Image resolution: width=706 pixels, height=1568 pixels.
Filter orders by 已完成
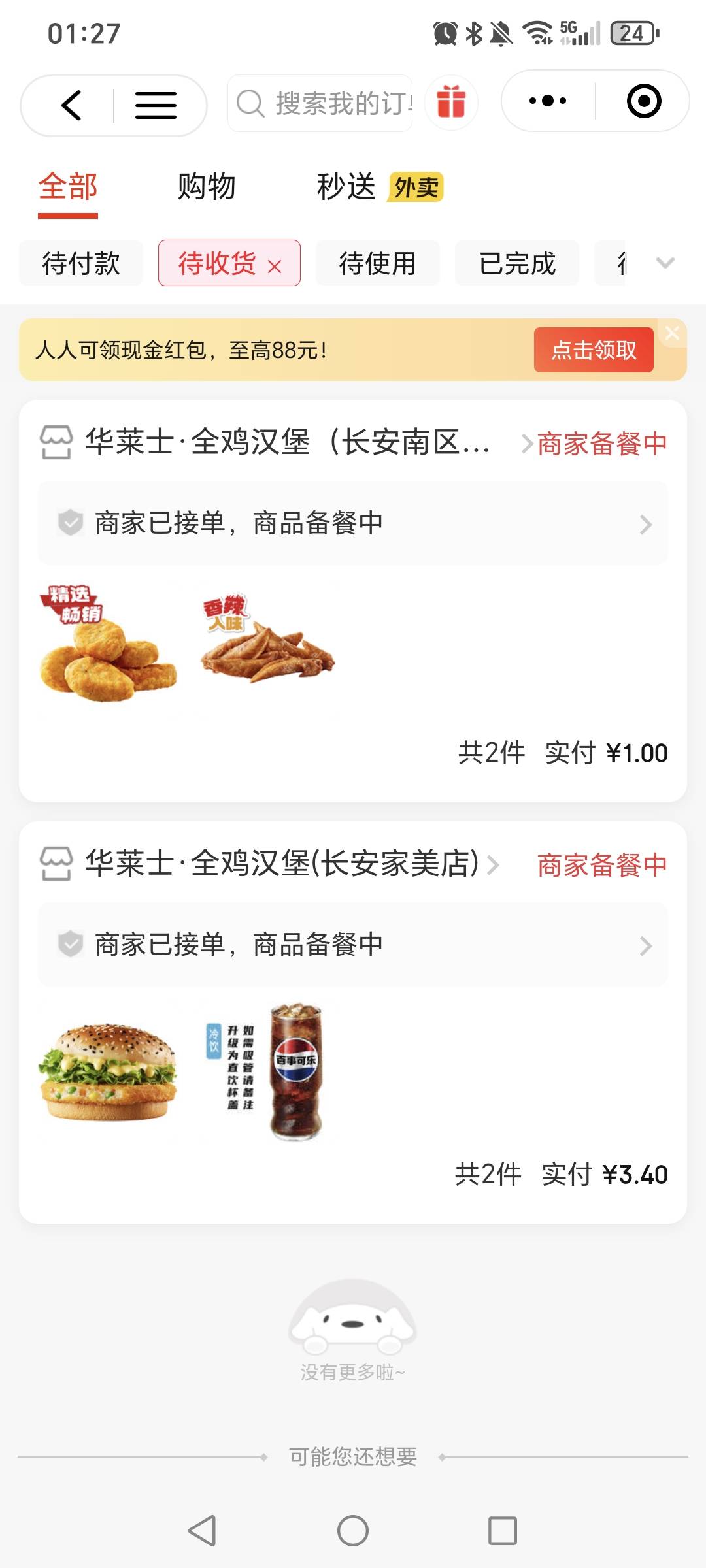(x=517, y=263)
